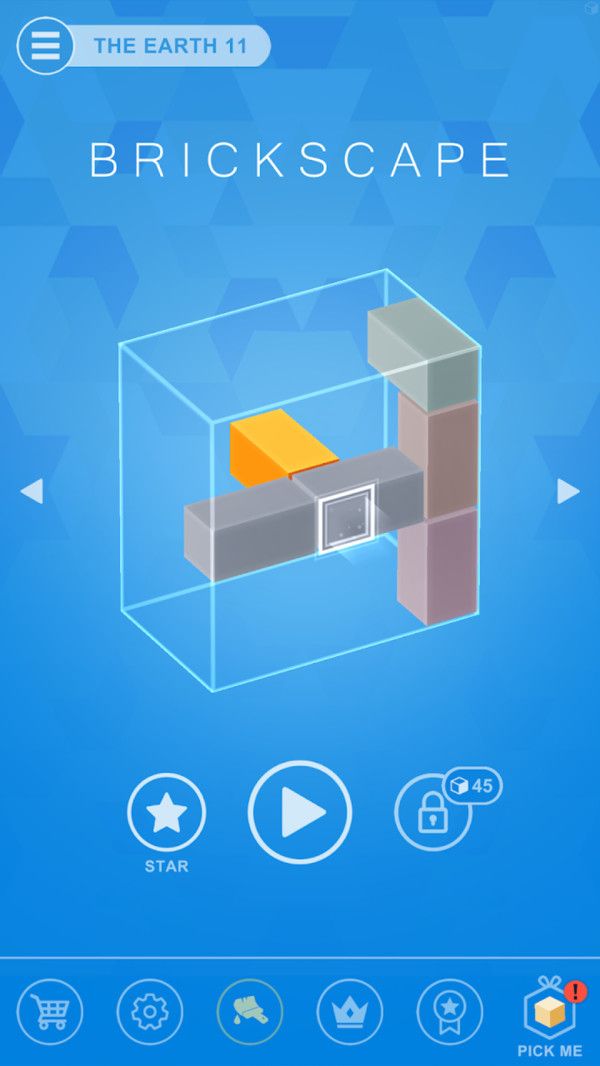
Task: Tap the puzzle box preview
Action: pyautogui.click(x=300, y=480)
